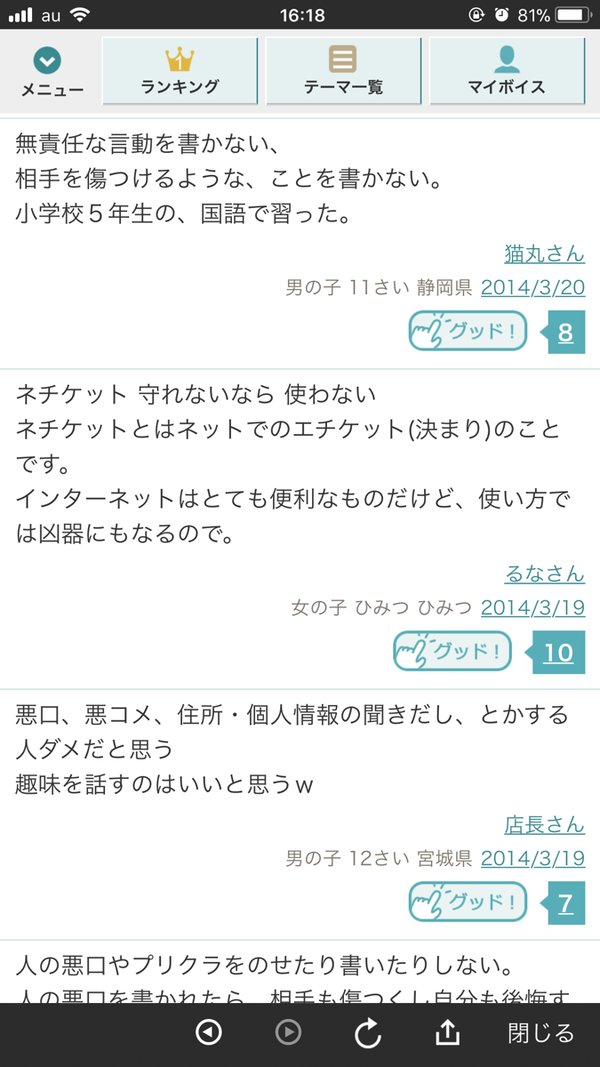Open the good count 7 link

coord(566,903)
